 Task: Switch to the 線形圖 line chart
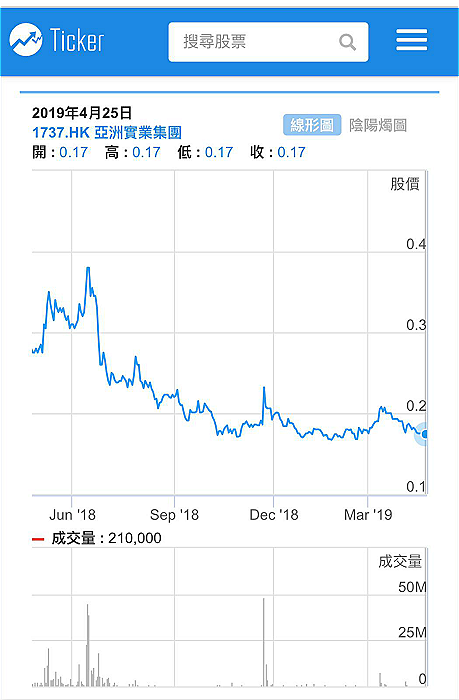click(312, 125)
